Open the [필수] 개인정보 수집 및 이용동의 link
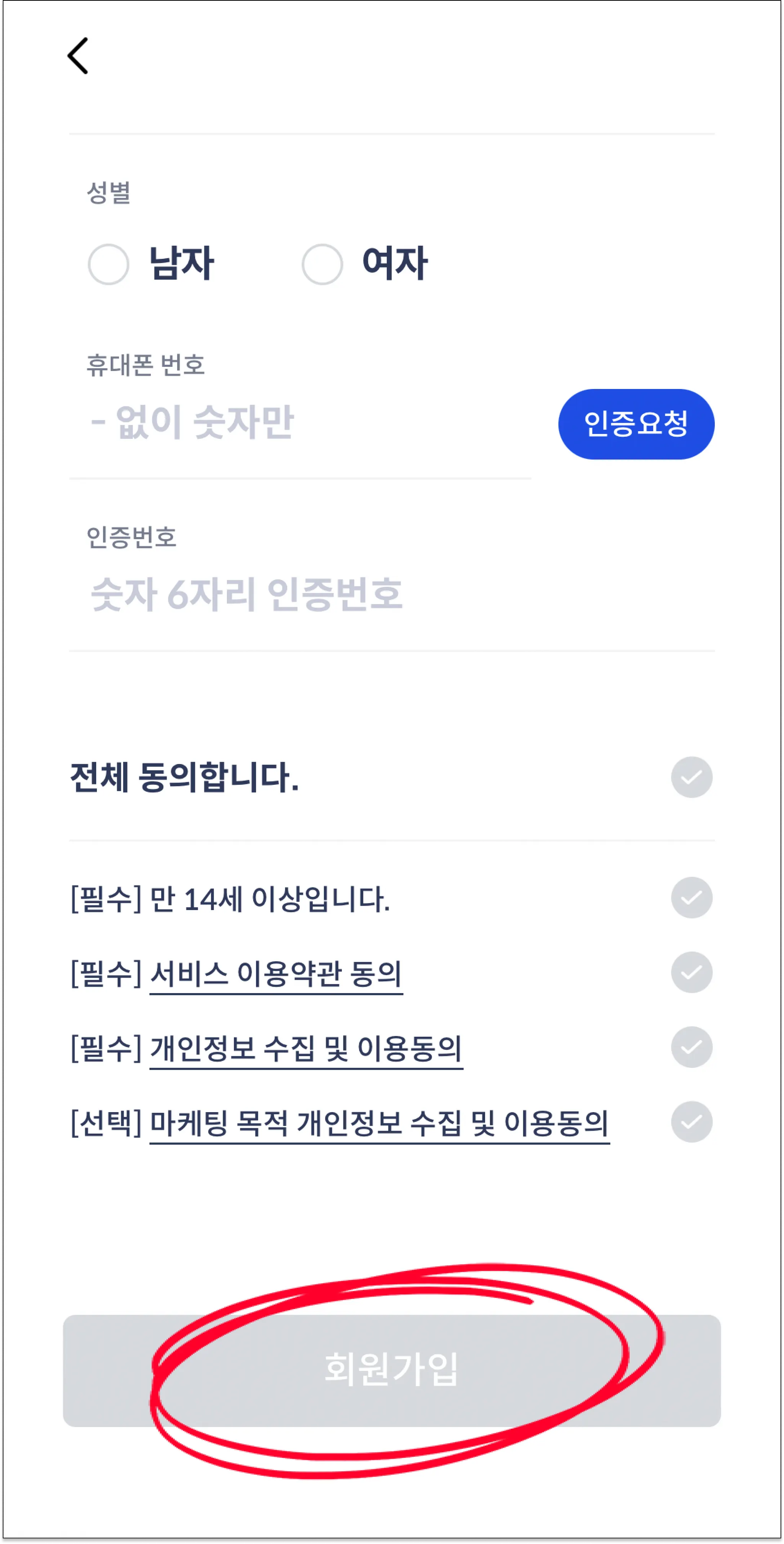Viewport: 784px width, 1544px height. click(306, 1048)
